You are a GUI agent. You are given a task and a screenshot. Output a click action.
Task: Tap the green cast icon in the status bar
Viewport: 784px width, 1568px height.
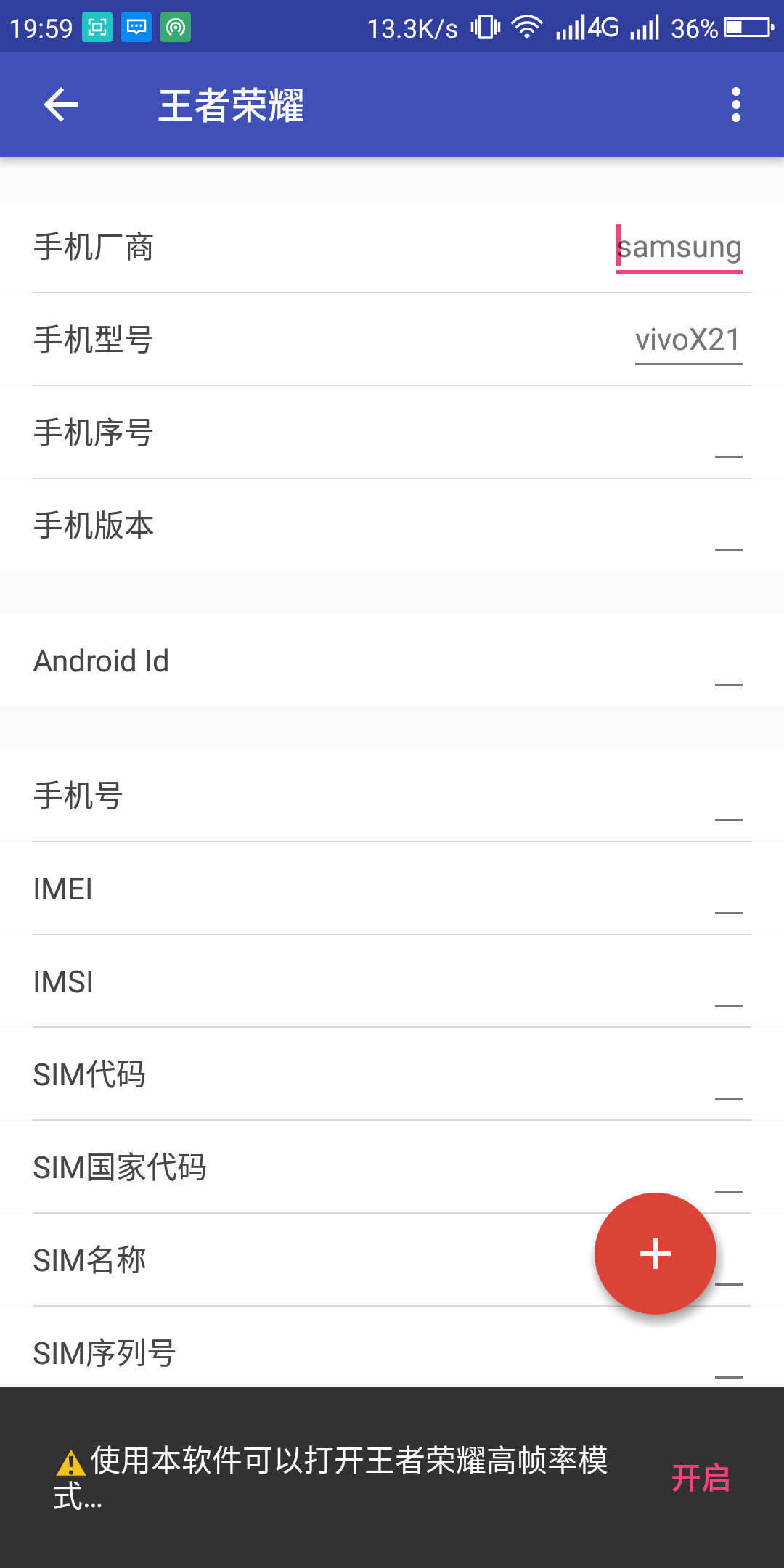(174, 27)
